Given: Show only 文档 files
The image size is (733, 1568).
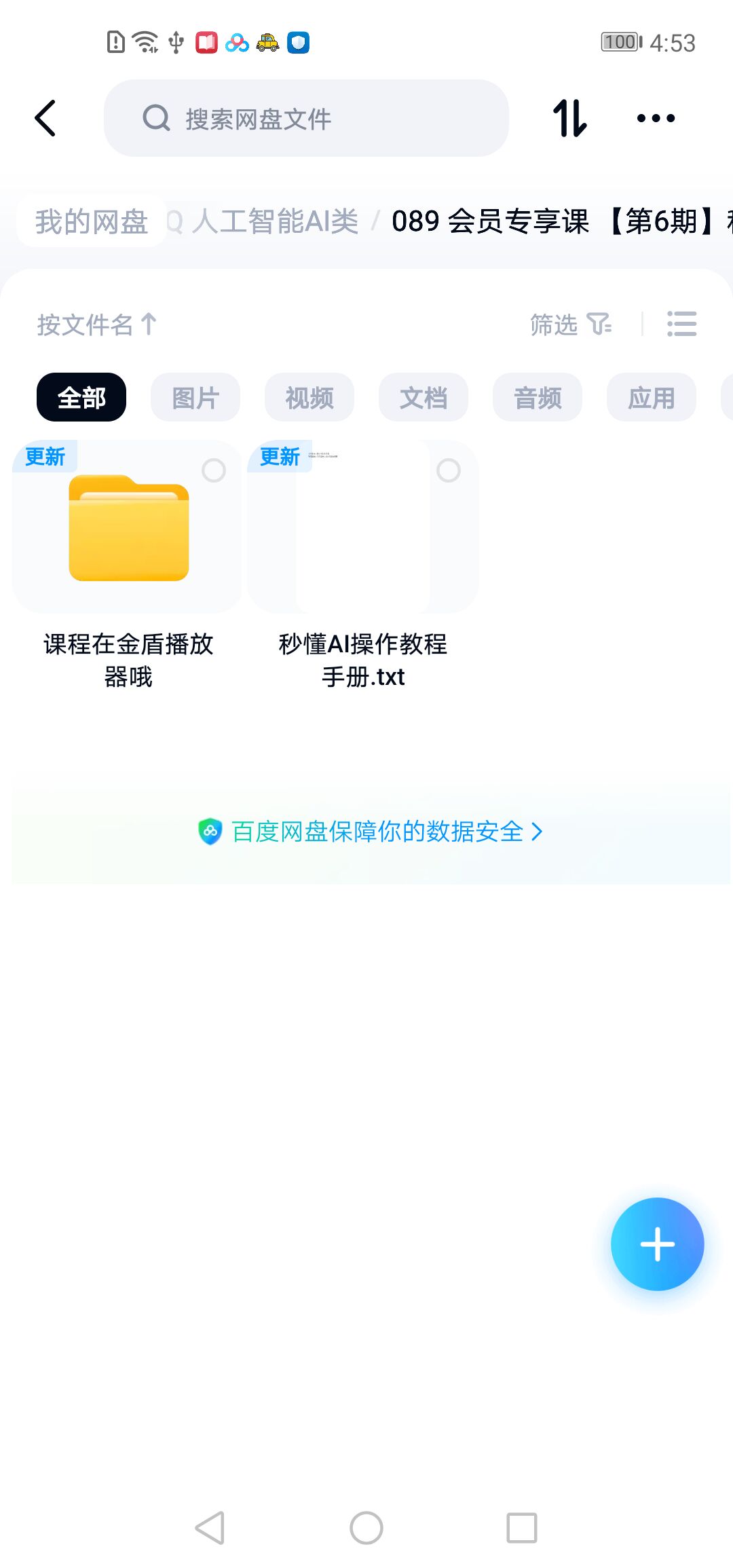Looking at the screenshot, I should click(x=424, y=397).
